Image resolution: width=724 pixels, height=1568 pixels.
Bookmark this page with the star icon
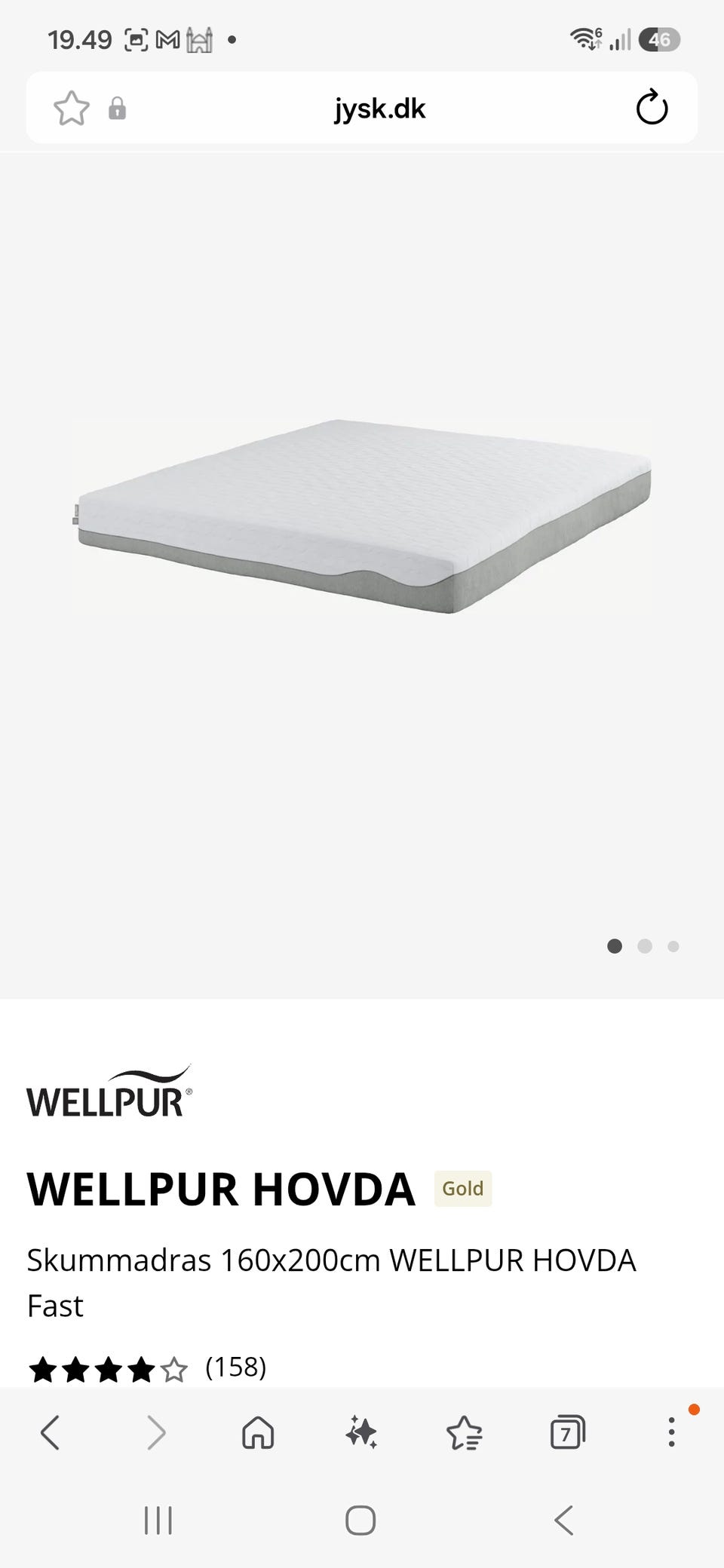(x=72, y=109)
